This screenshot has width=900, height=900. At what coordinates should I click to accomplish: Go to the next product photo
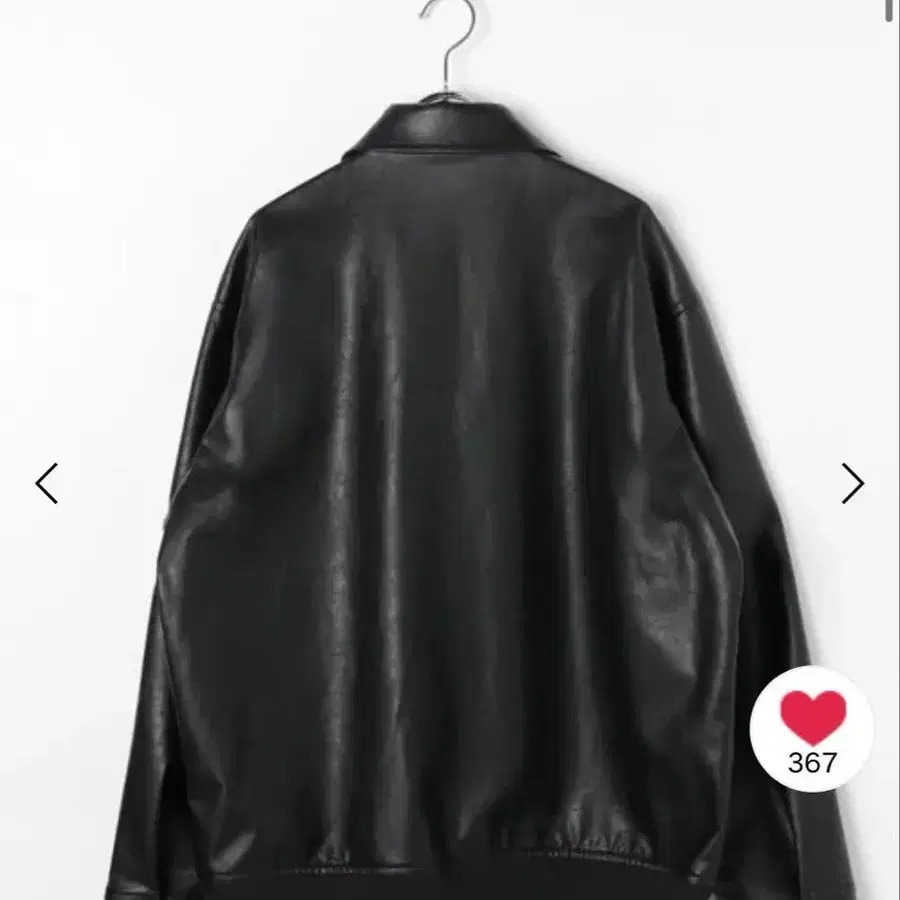coord(852,483)
